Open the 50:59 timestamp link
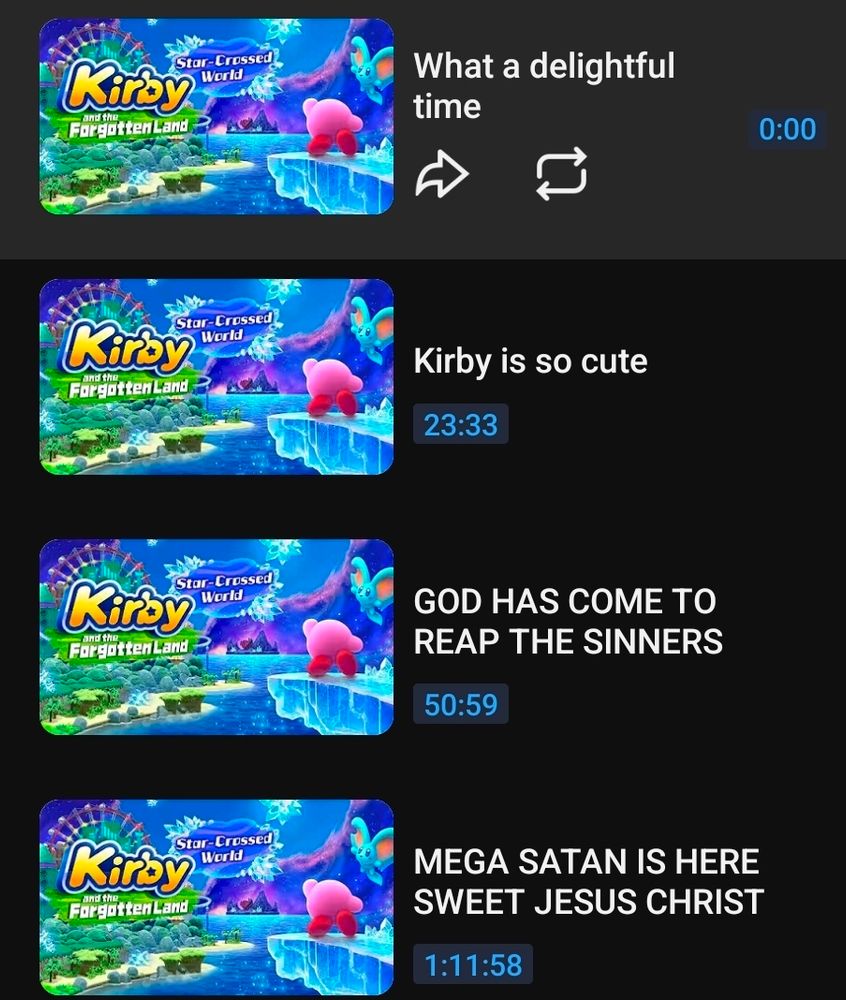This screenshot has height=1000, width=846. (x=461, y=704)
